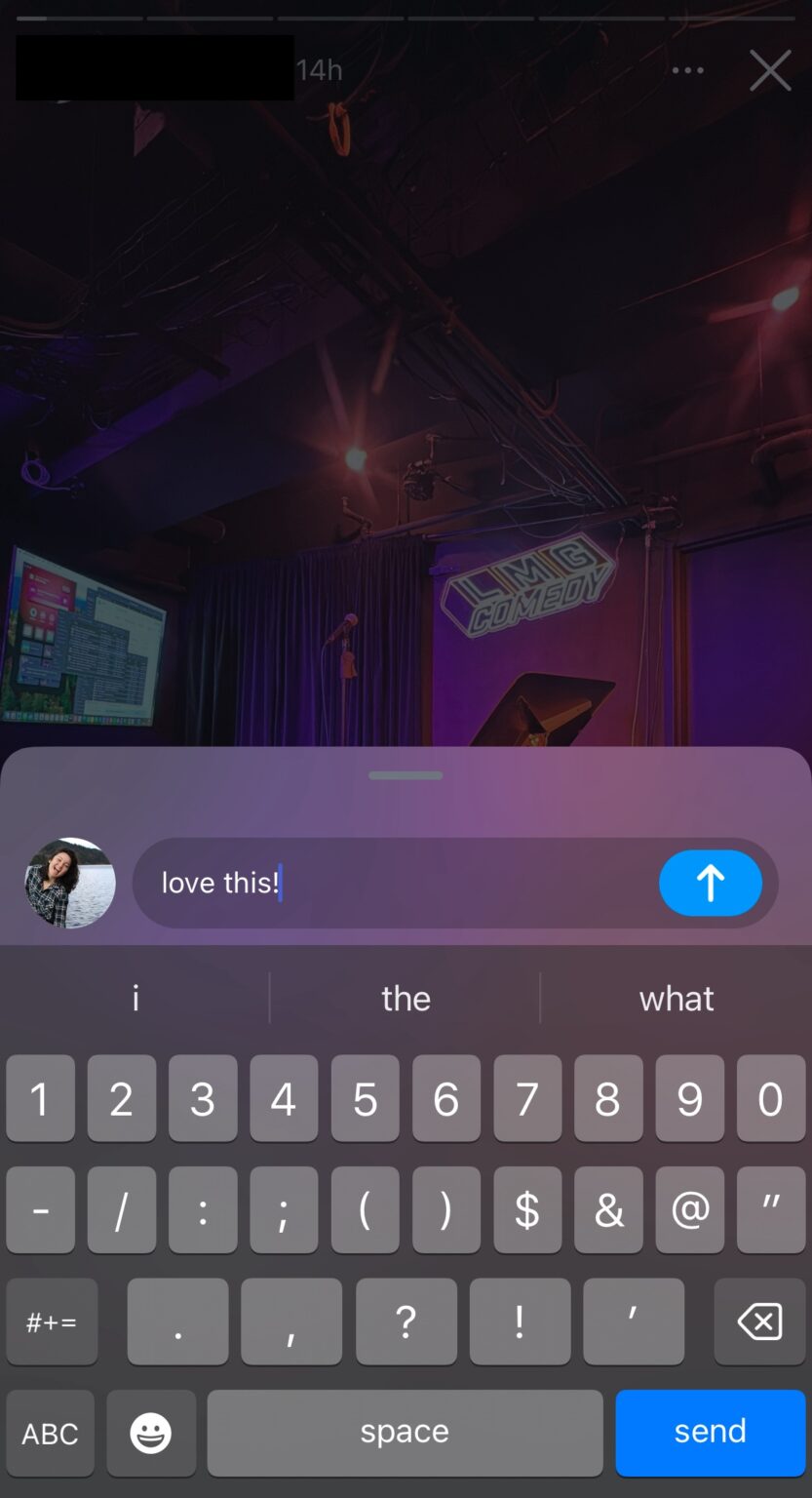The height and width of the screenshot is (1498, 812).
Task: Choose the "what" keyboard suggestion
Action: point(676,999)
